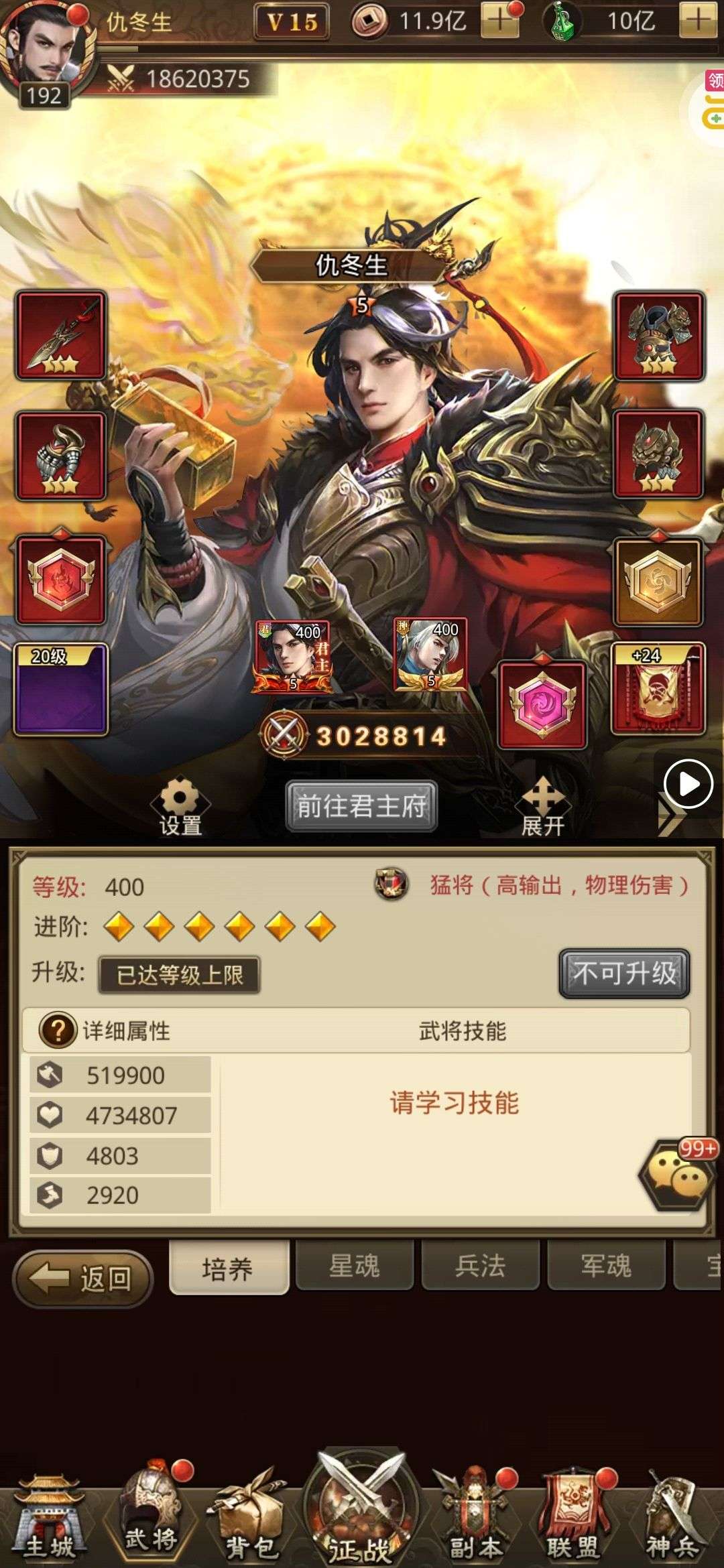Tap the 详细属性 question mark help
724x1568 pixels.
57,1031
